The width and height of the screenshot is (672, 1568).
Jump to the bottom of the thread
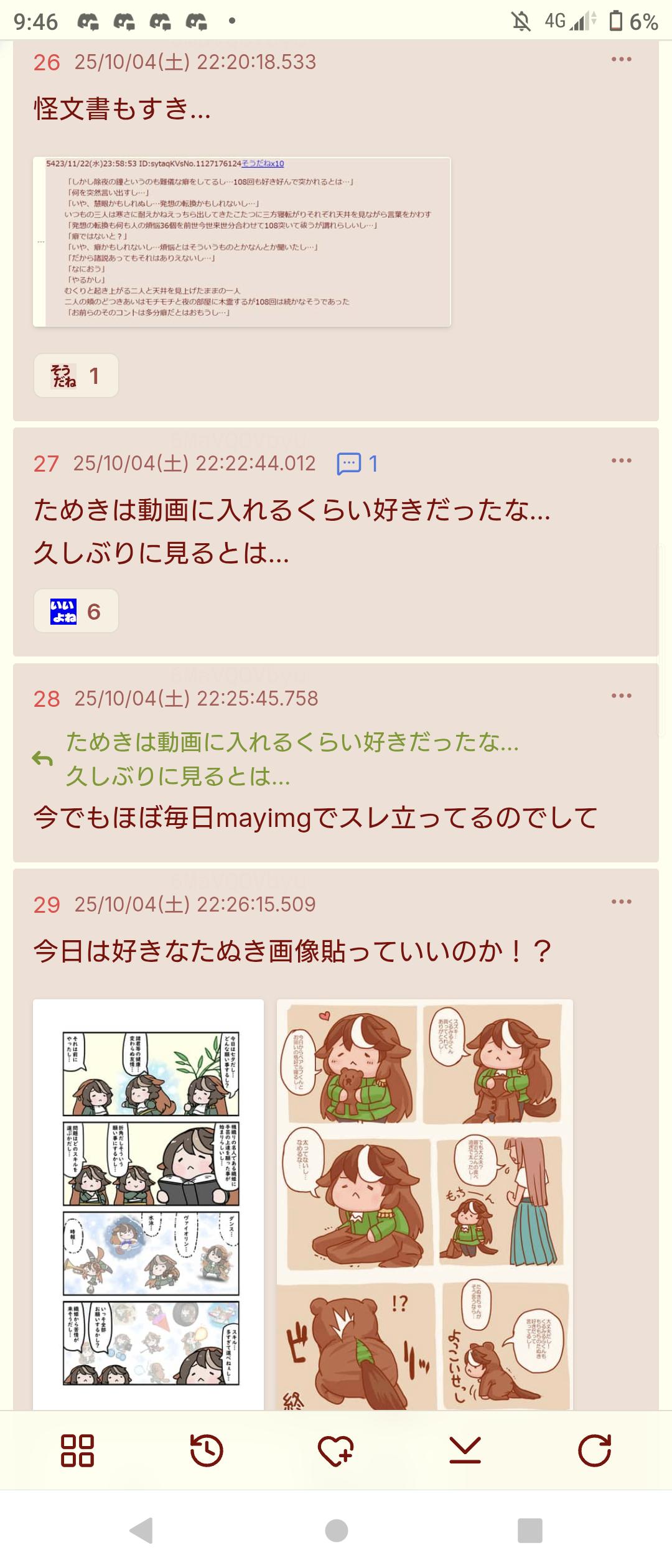465,1450
